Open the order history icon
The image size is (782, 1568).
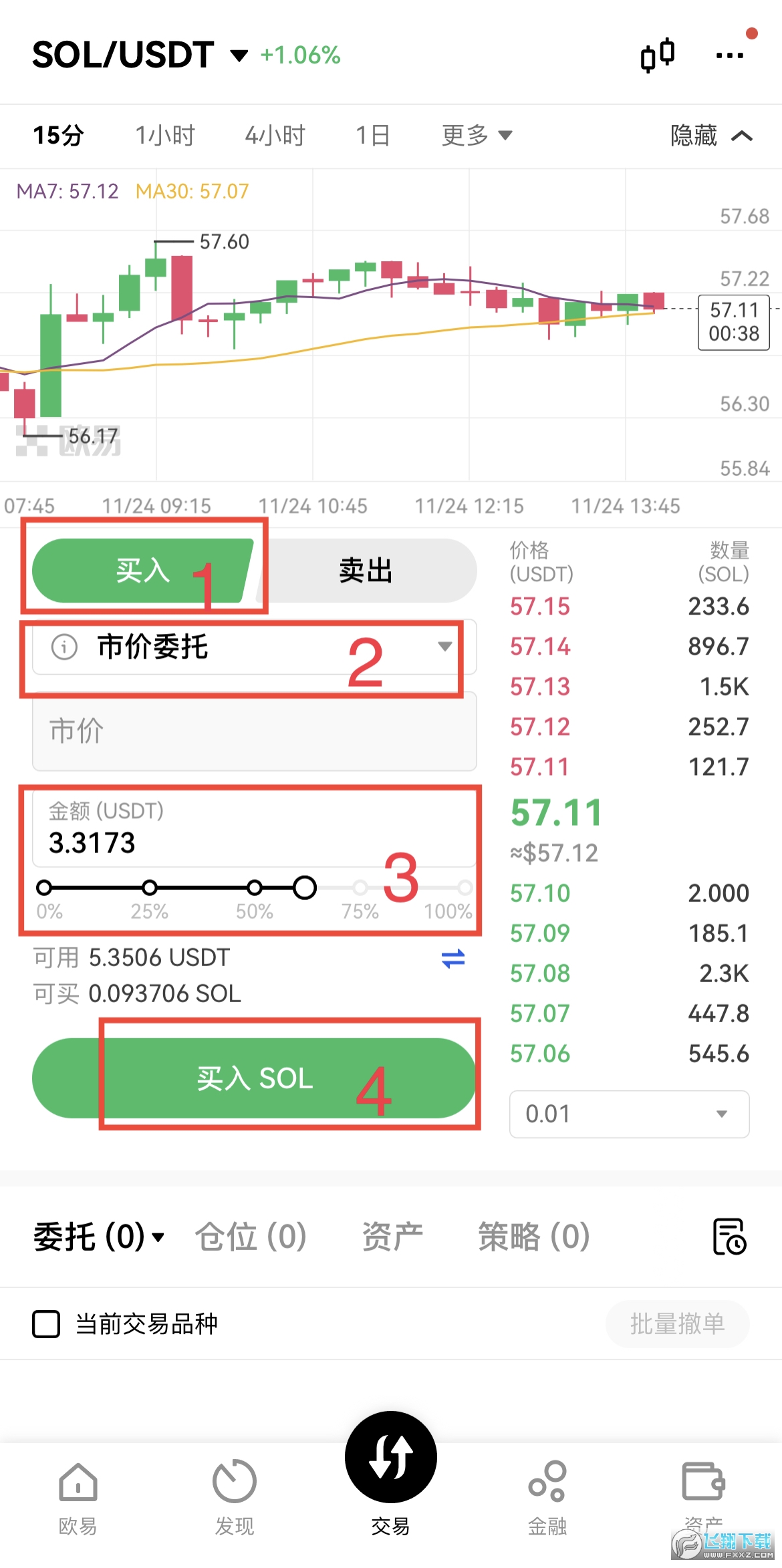point(729,1237)
